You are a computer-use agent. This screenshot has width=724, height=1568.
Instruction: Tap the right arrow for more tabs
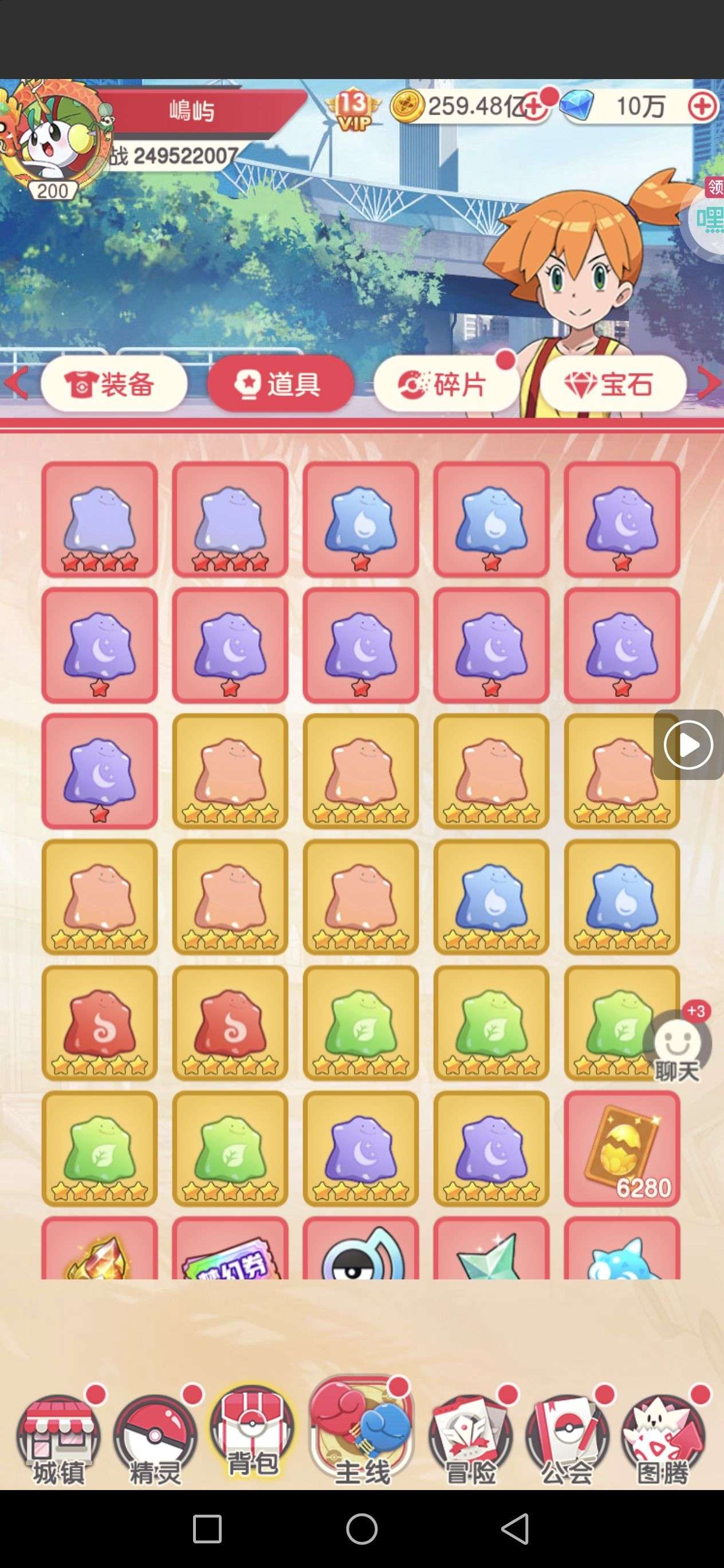(709, 383)
